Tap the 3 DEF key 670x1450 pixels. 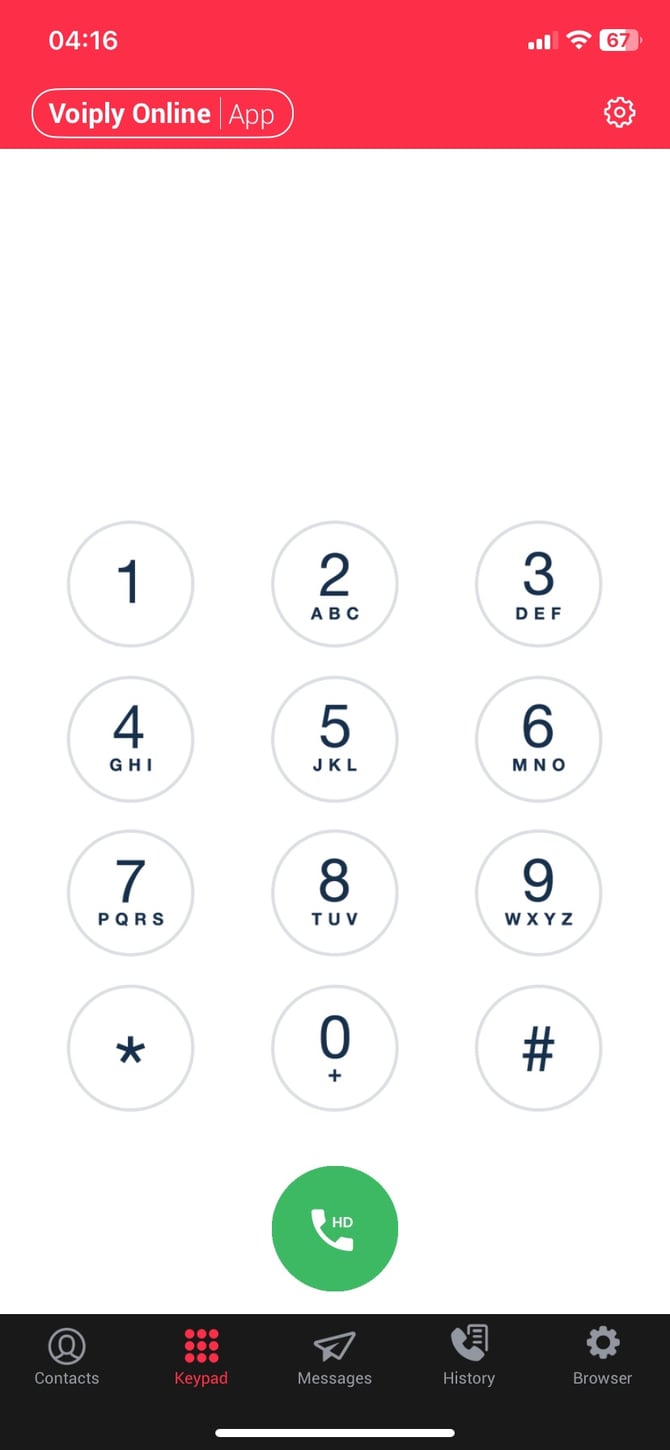(x=539, y=584)
